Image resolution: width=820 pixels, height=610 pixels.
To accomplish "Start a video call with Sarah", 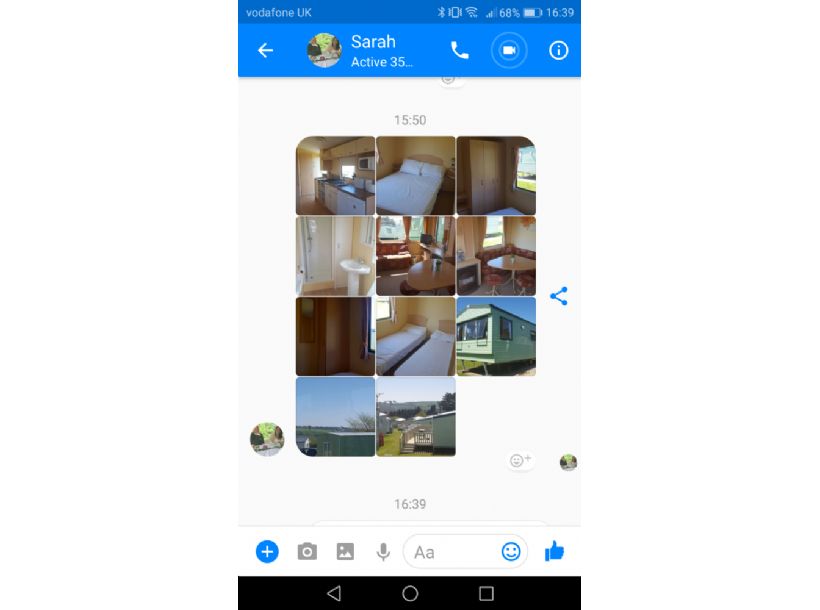I will click(x=508, y=50).
